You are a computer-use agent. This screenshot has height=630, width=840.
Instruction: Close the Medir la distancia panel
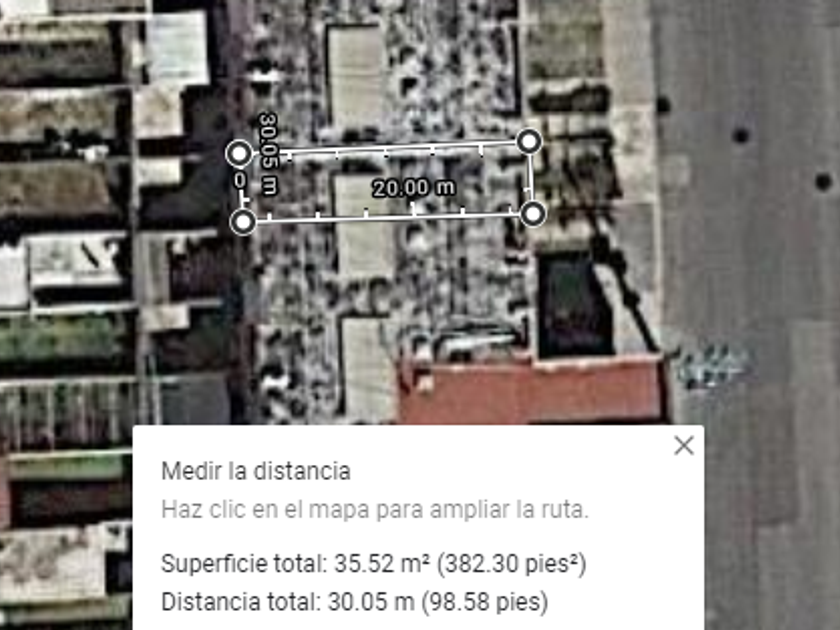(x=684, y=445)
